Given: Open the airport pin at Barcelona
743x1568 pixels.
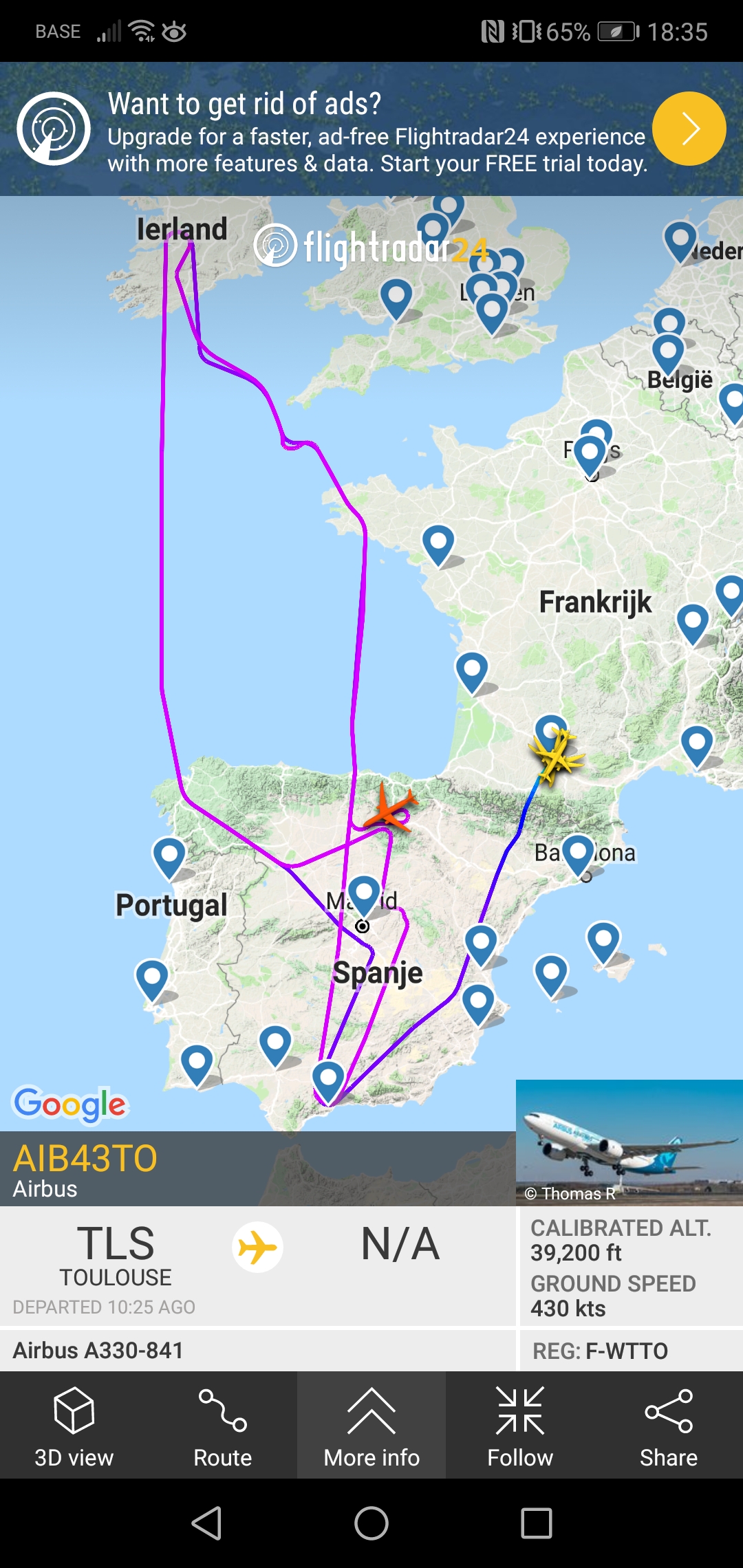Looking at the screenshot, I should click(x=578, y=853).
